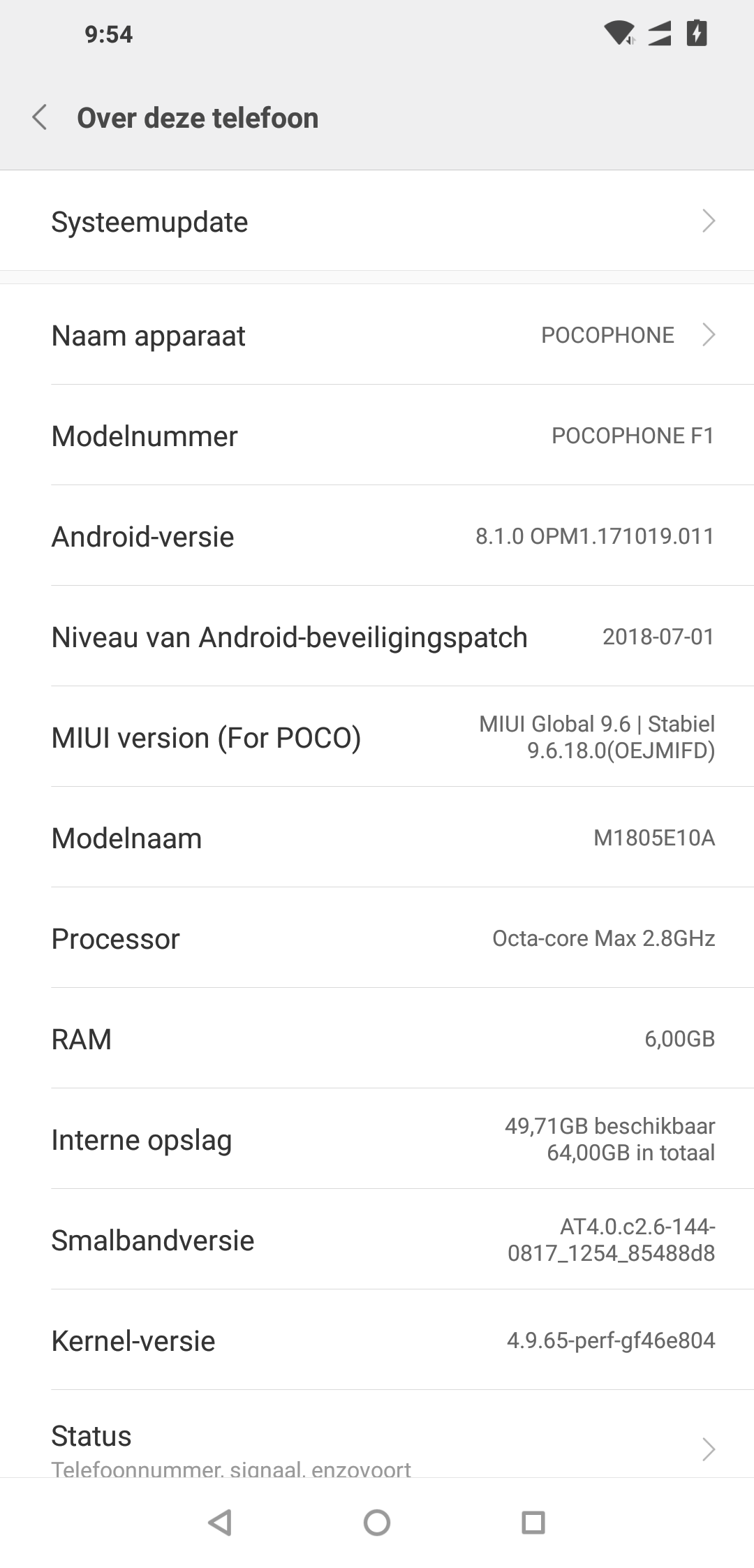Open the Systeemupdate row
The height and width of the screenshot is (1568, 754).
point(377,221)
